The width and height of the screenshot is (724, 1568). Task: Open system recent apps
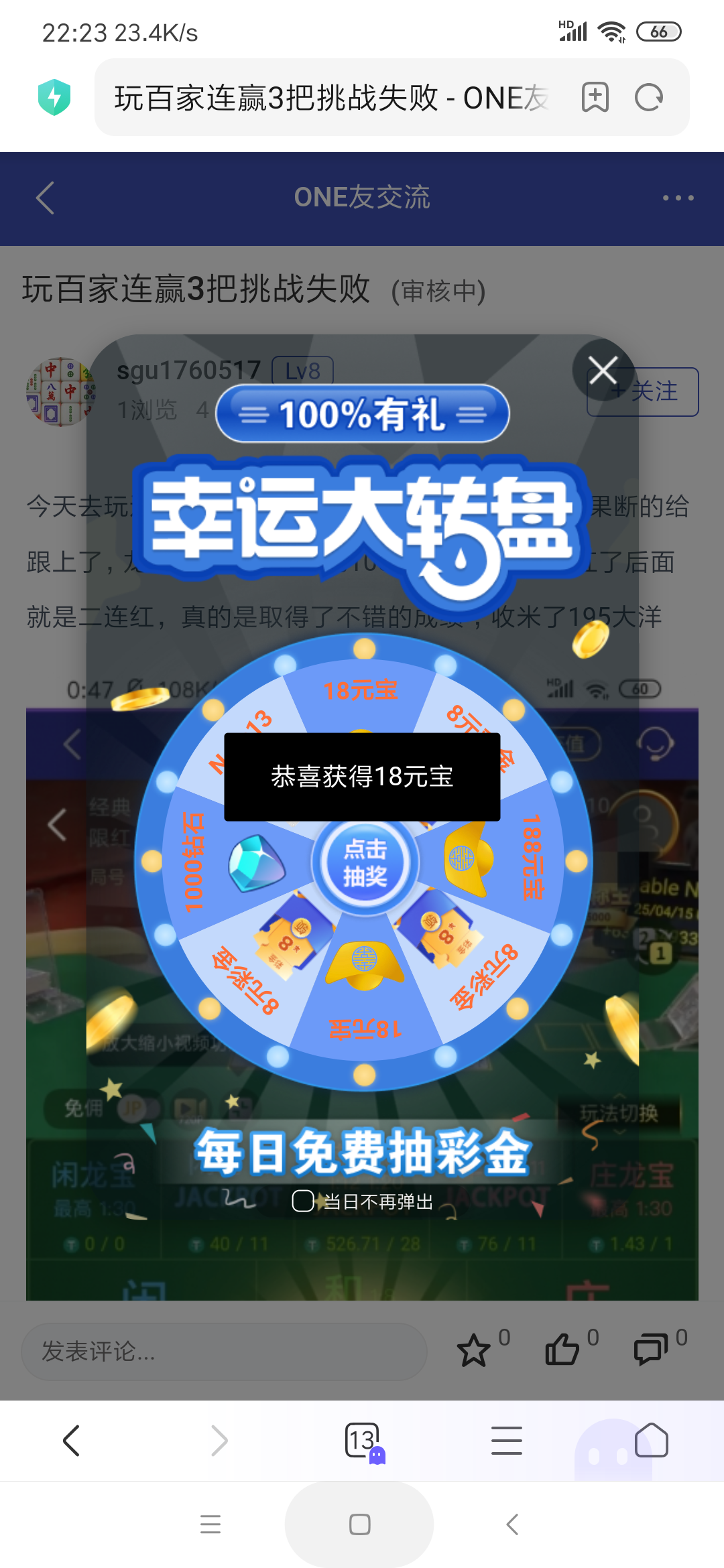(x=210, y=1524)
